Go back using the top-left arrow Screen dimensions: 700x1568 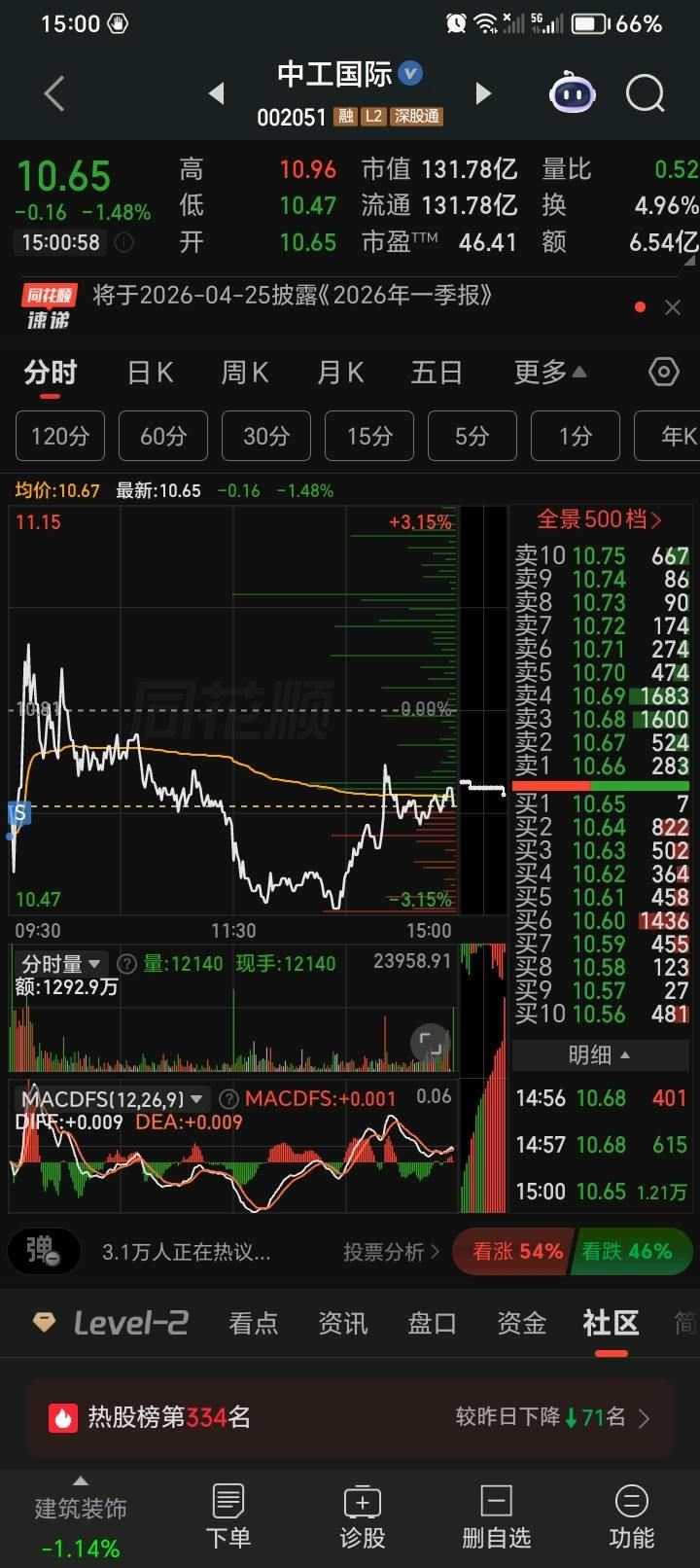[x=54, y=94]
